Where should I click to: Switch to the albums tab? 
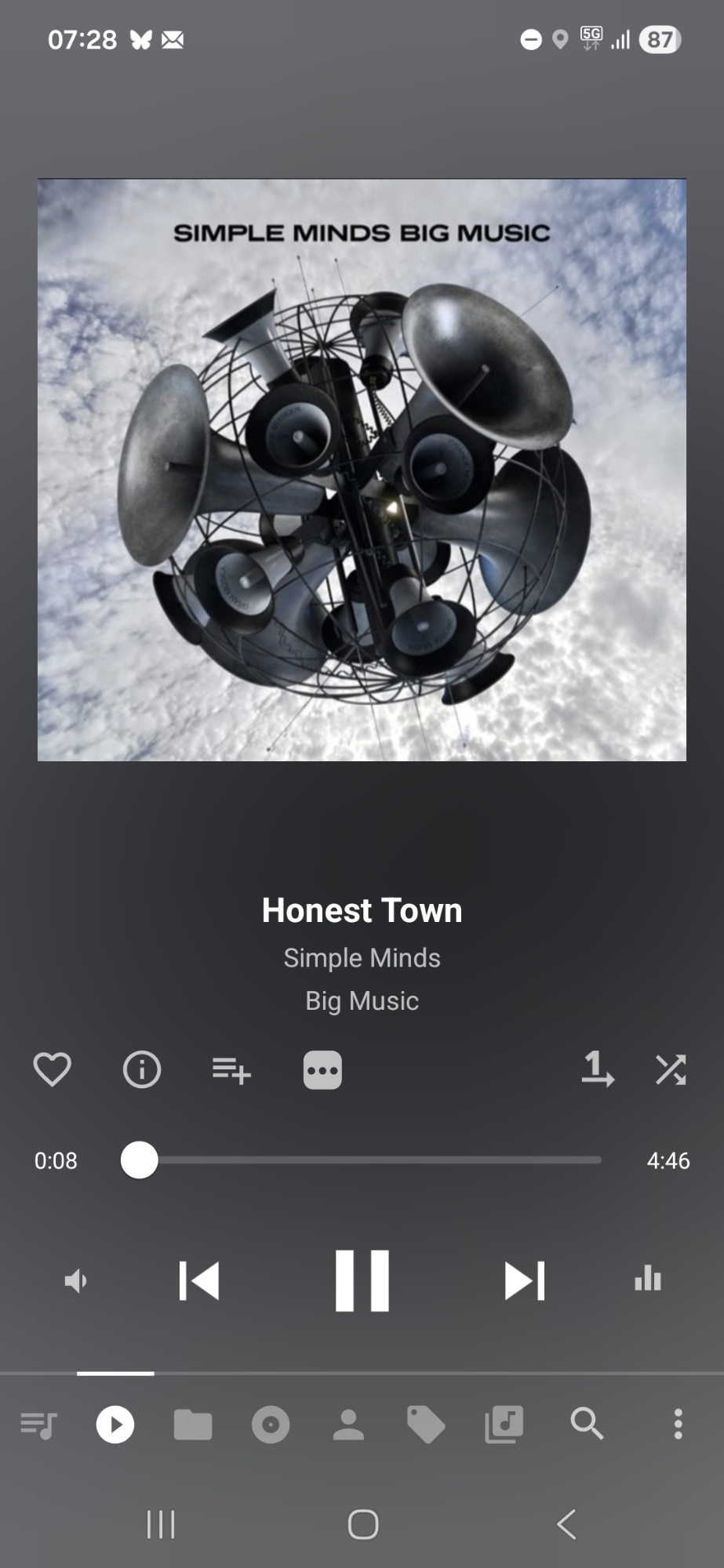pos(271,1425)
